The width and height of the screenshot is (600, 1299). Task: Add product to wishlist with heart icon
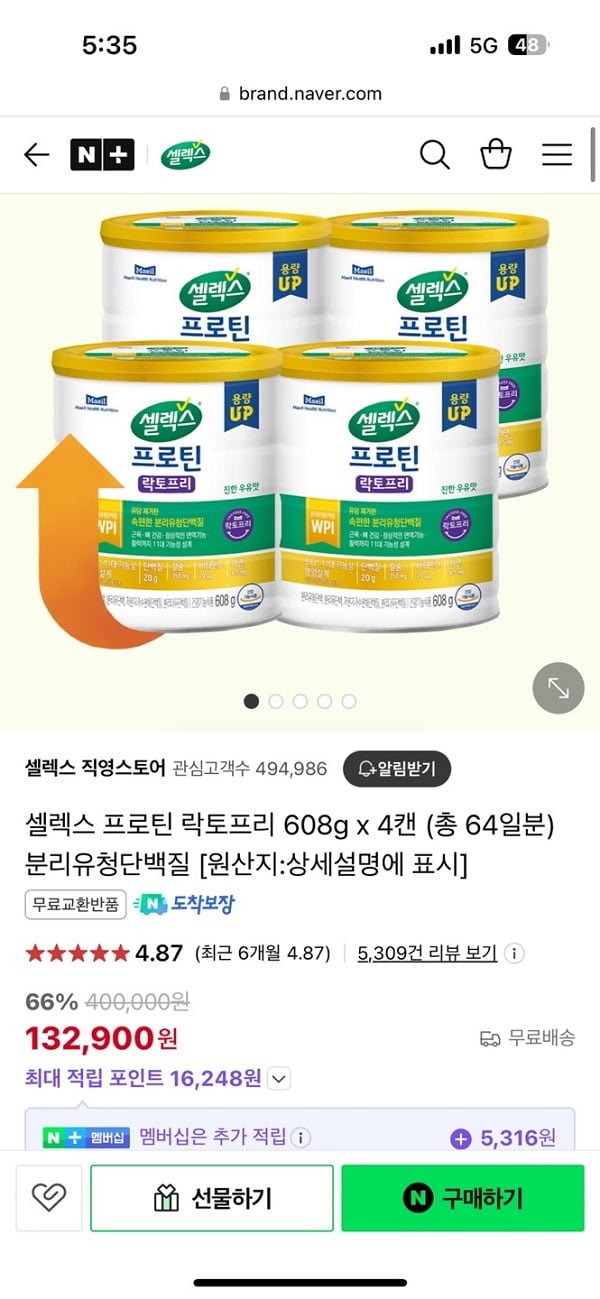click(x=47, y=1197)
